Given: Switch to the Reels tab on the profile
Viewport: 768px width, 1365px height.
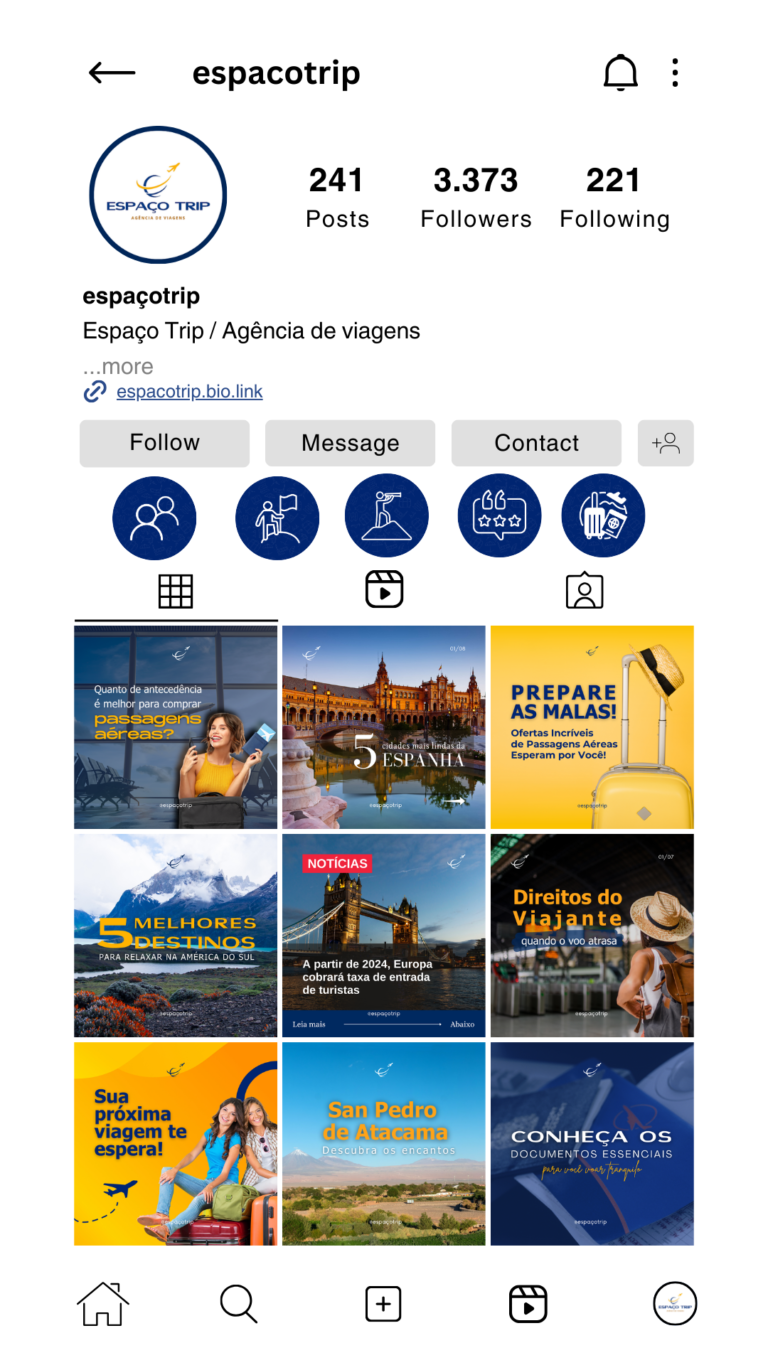Looking at the screenshot, I should coord(384,590).
